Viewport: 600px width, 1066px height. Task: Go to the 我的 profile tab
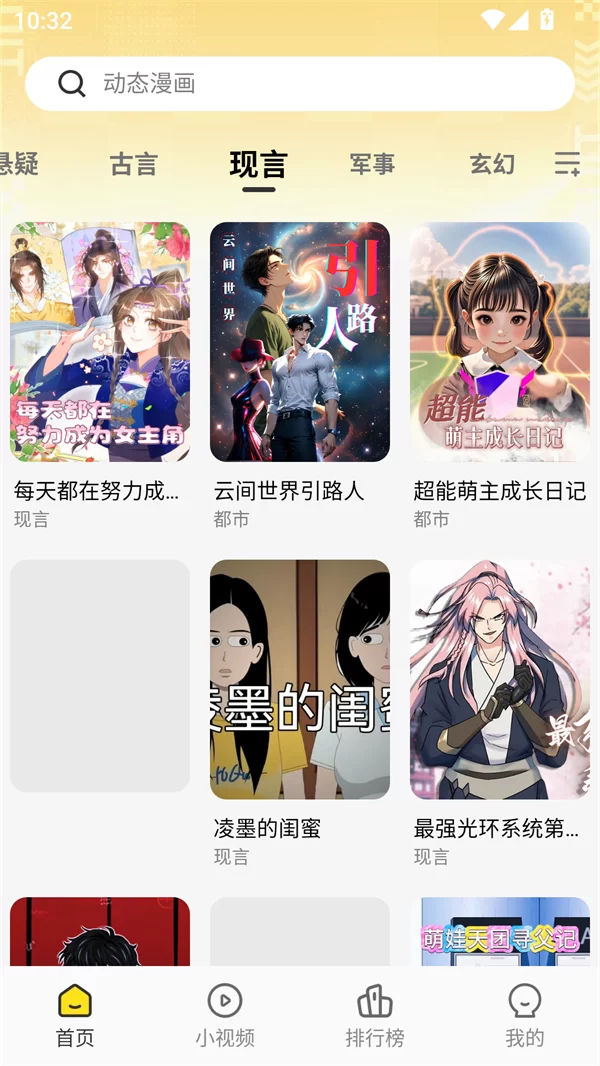[525, 1017]
